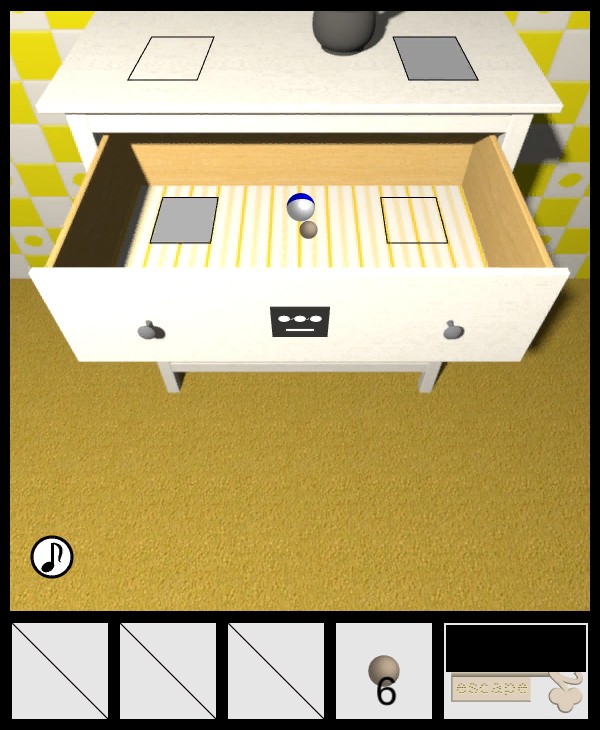Pick up the blue and white ball
Viewport: 600px width, 730px height.
[x=301, y=207]
